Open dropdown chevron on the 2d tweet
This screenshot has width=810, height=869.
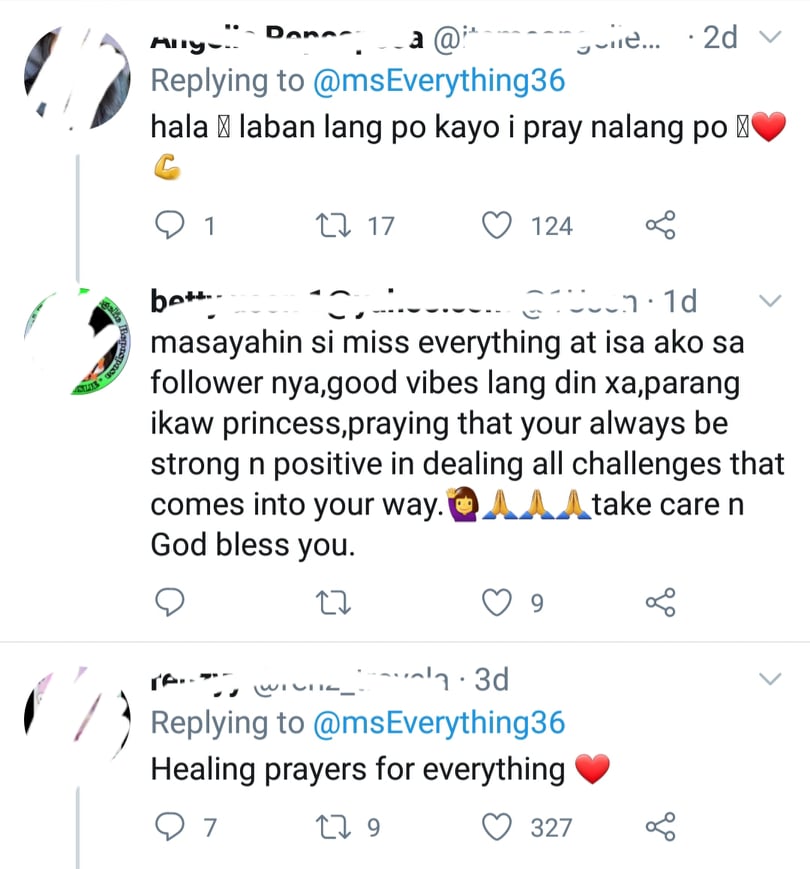[770, 38]
